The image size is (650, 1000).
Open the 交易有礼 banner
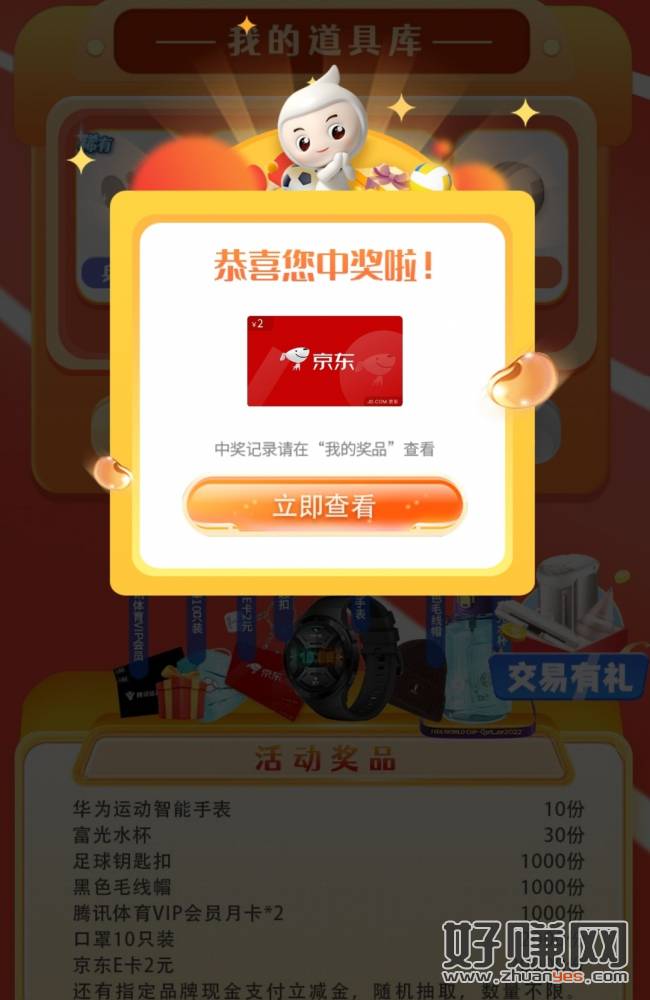point(571,678)
